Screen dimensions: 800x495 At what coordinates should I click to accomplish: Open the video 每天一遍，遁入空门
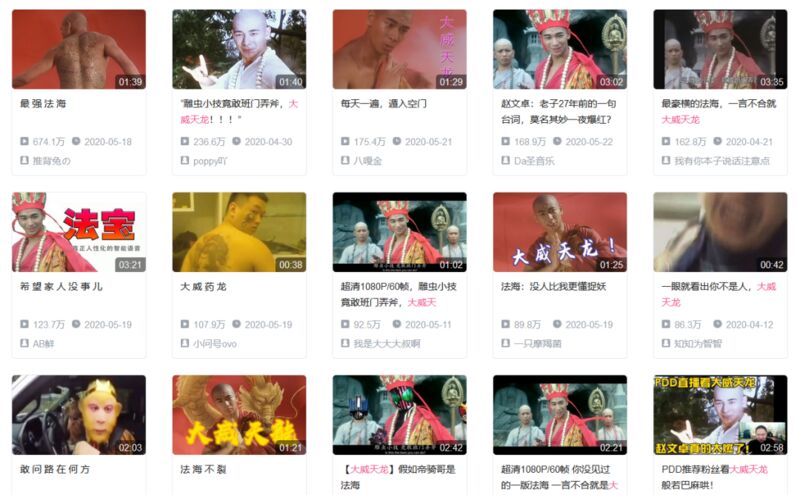(399, 49)
